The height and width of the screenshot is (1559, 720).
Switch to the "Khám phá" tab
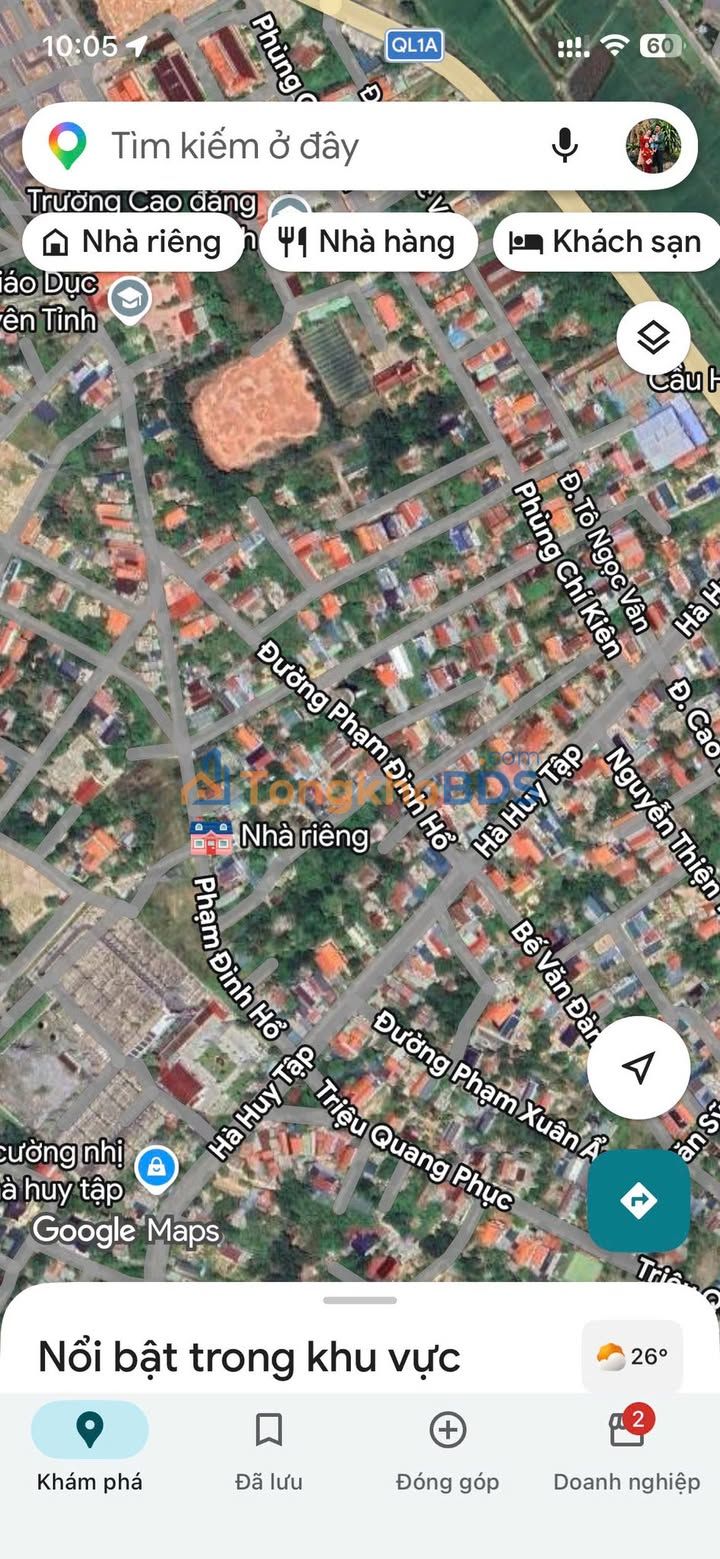[90, 1447]
